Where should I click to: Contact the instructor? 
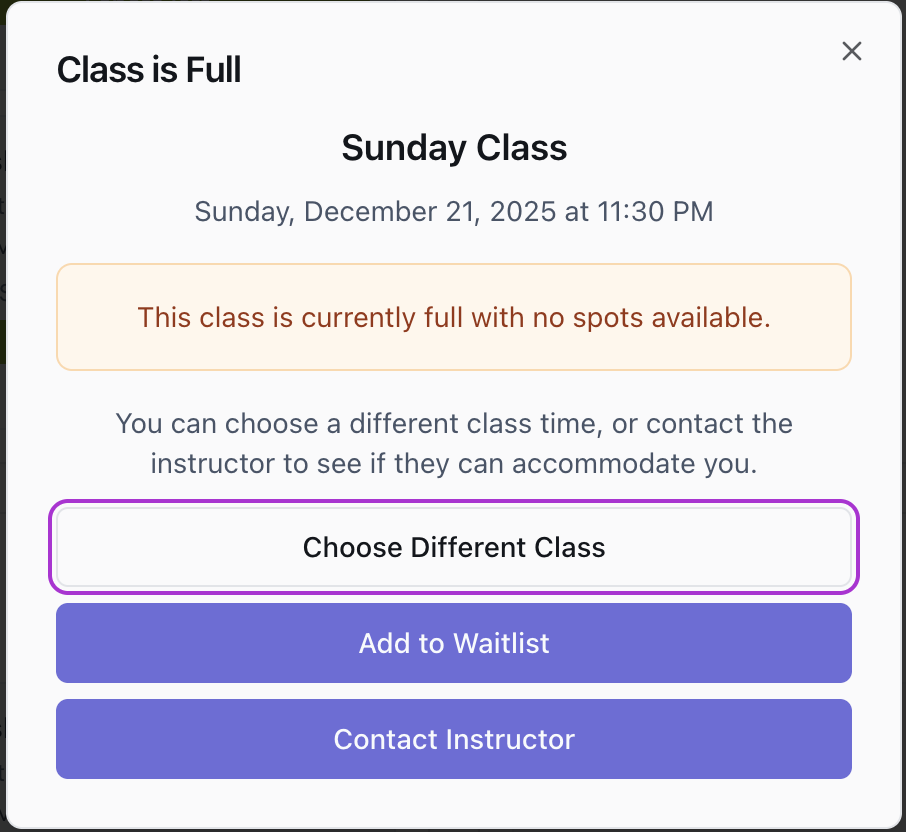point(454,739)
